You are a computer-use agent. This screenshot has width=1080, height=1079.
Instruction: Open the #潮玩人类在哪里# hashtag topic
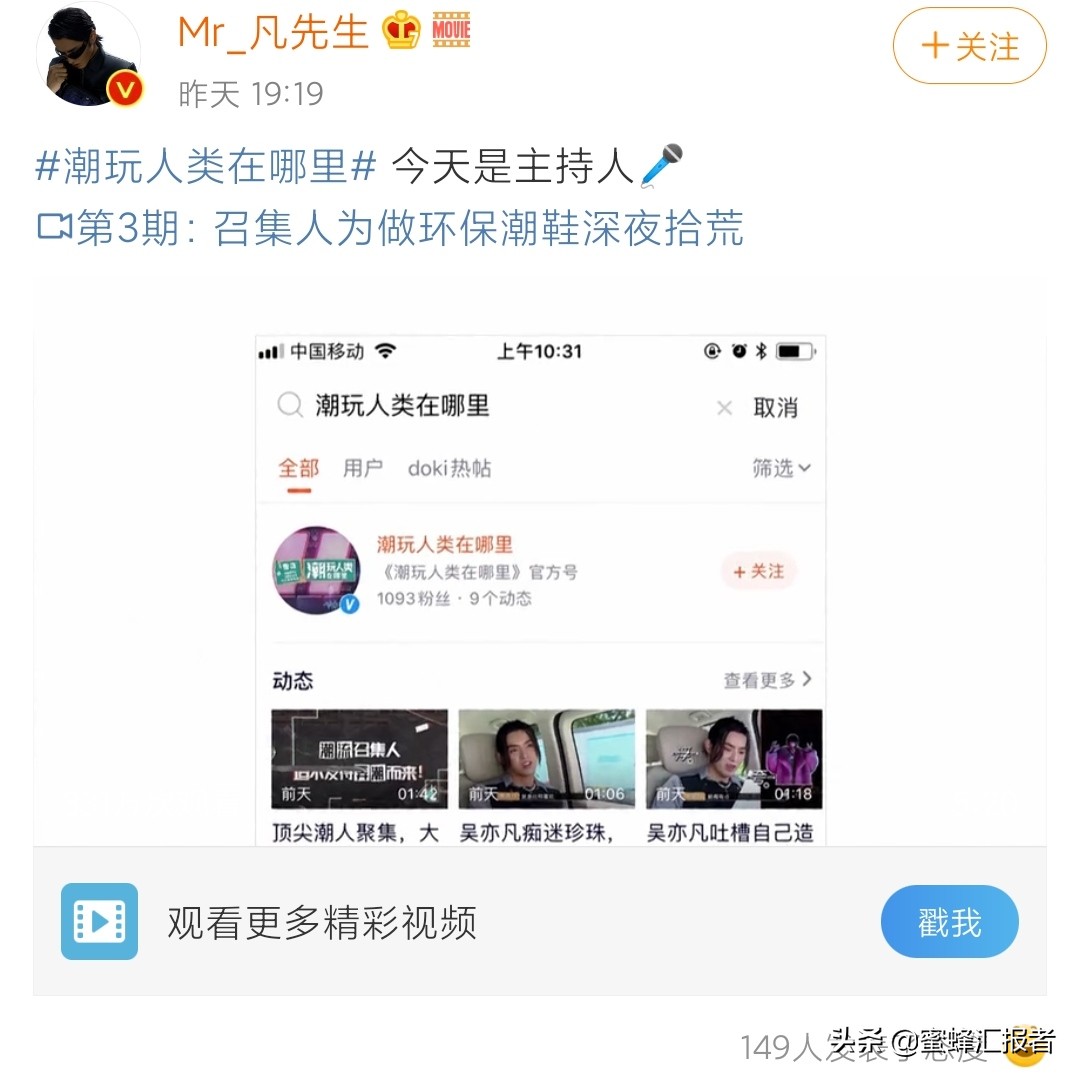click(x=205, y=165)
